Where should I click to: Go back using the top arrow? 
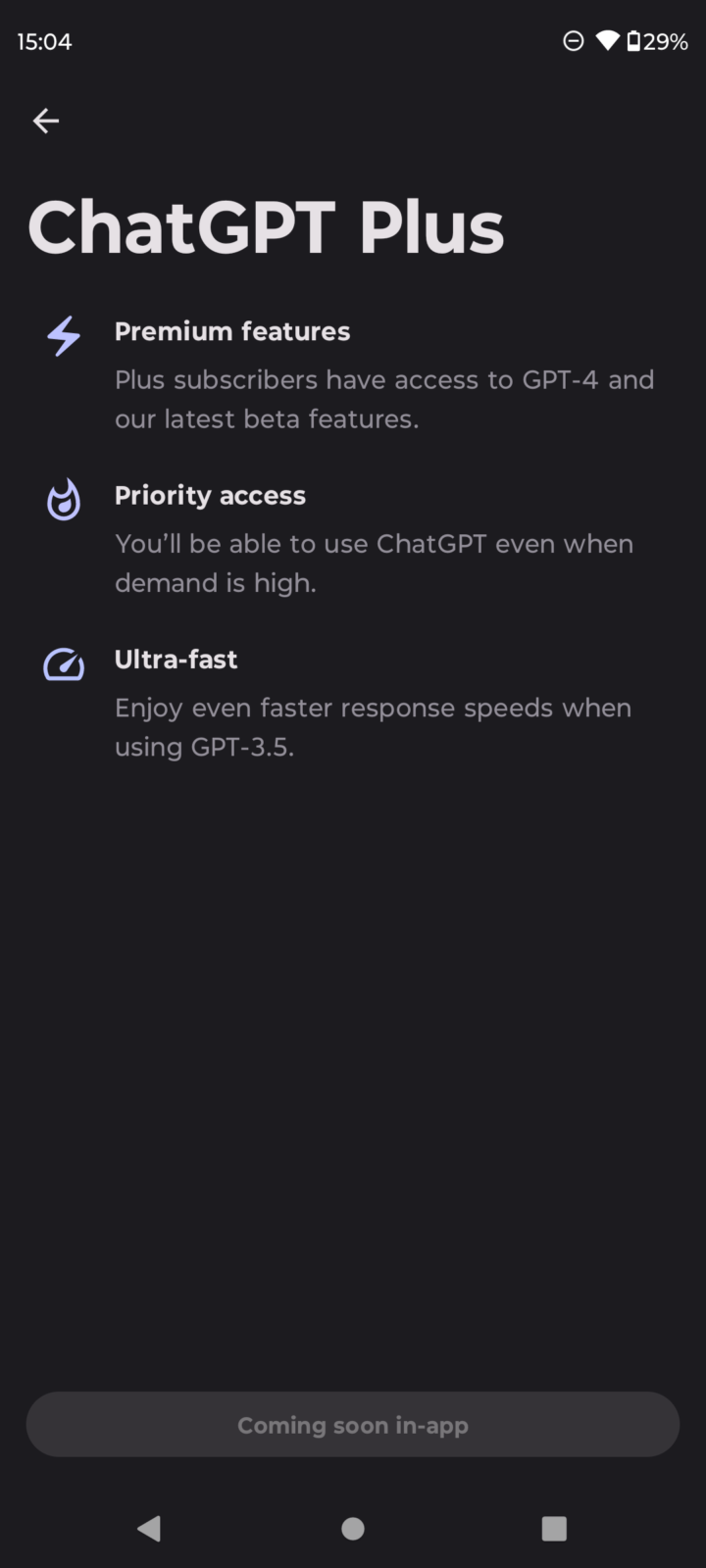tap(46, 121)
